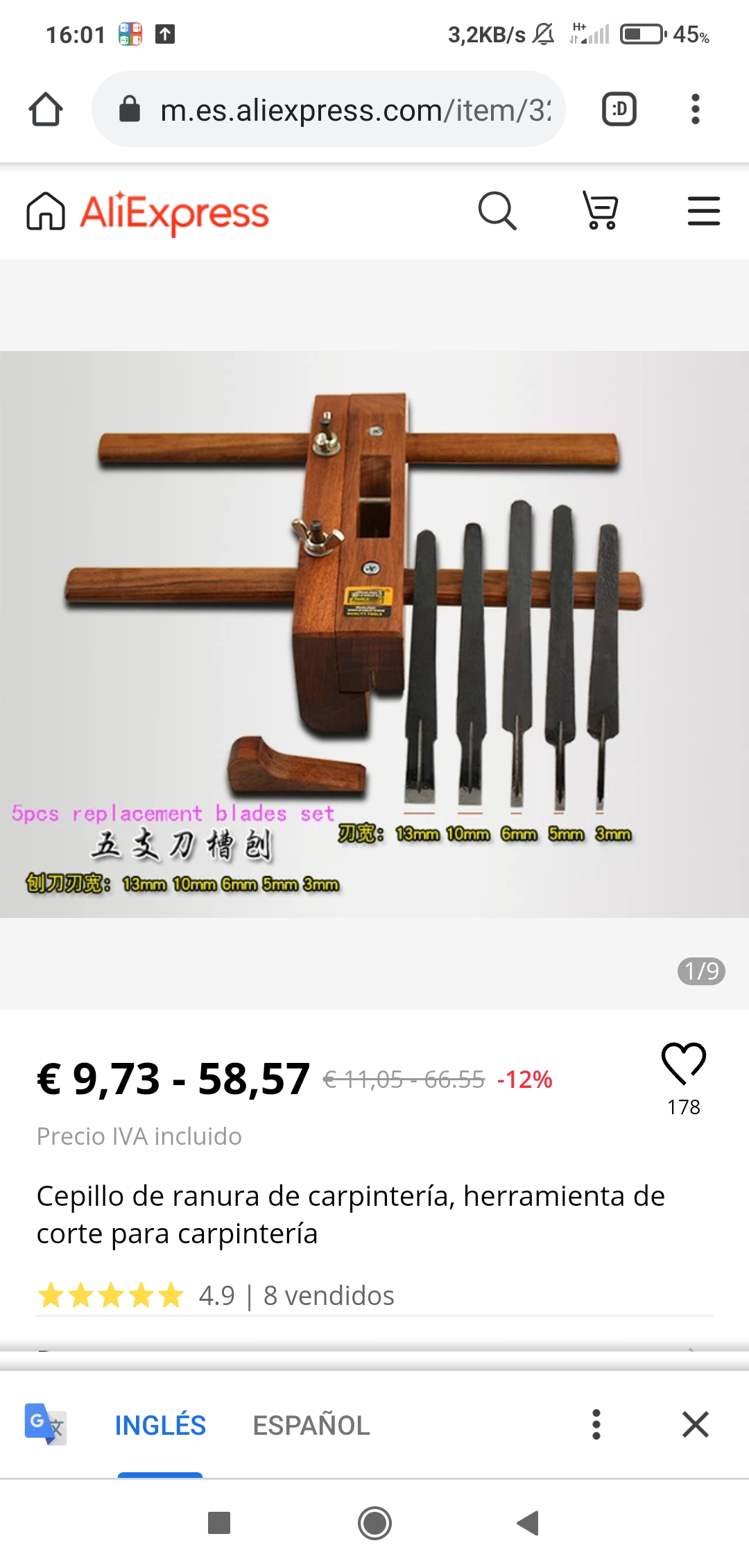
Task: Add item to wishlist with heart icon
Action: 684,1064
